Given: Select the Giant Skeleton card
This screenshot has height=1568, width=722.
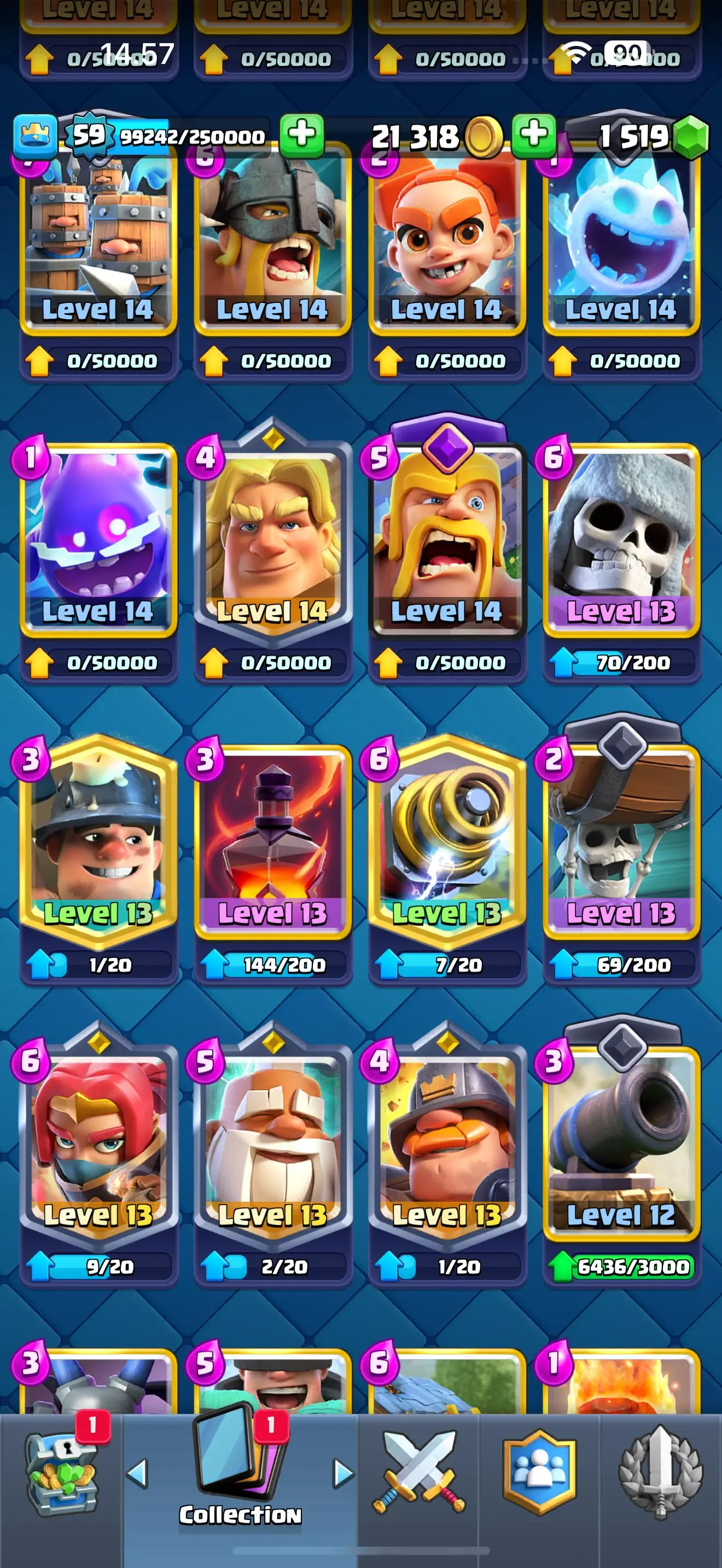Looking at the screenshot, I should coord(621,542).
